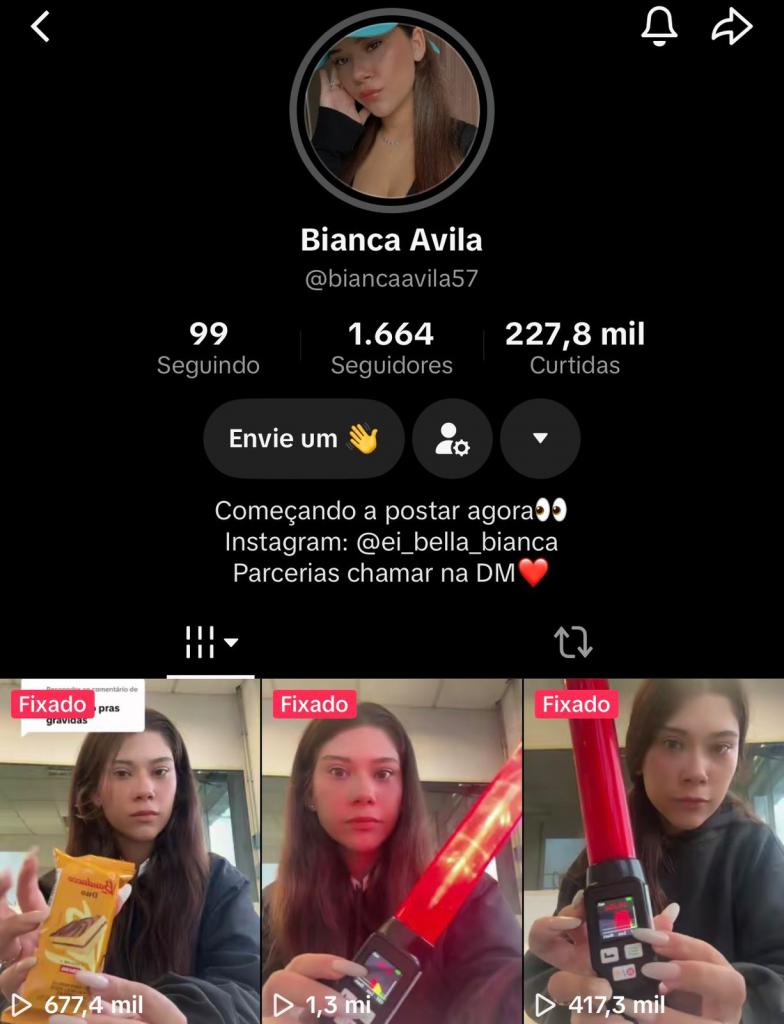Switch to the videos grid tab

210,642
